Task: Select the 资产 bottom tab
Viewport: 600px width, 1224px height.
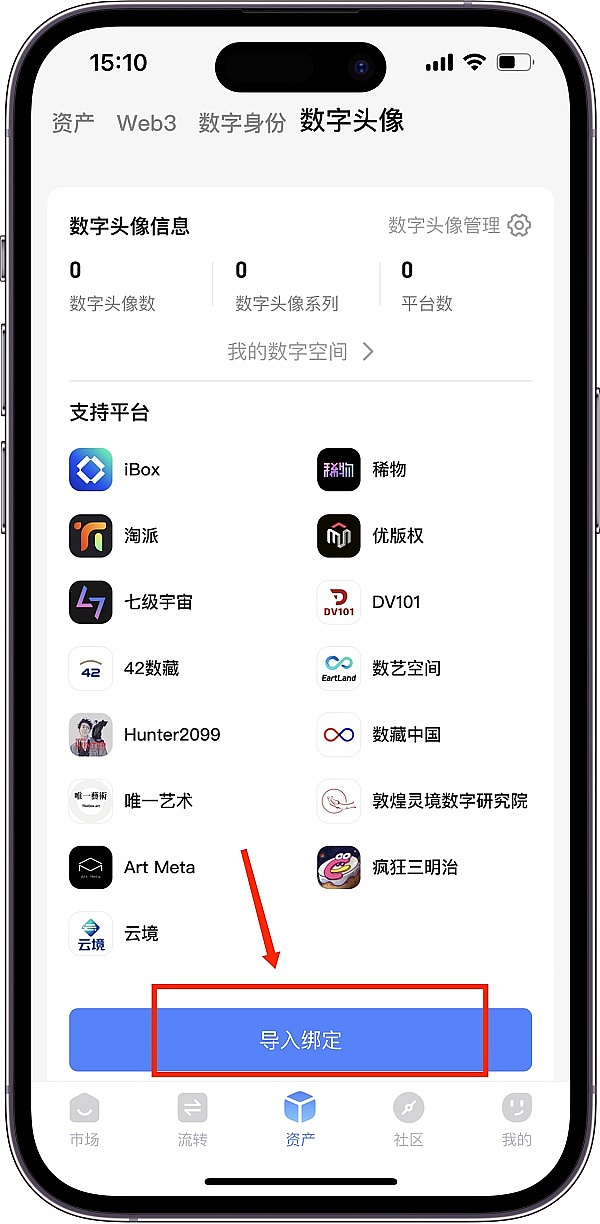Action: tap(300, 1118)
